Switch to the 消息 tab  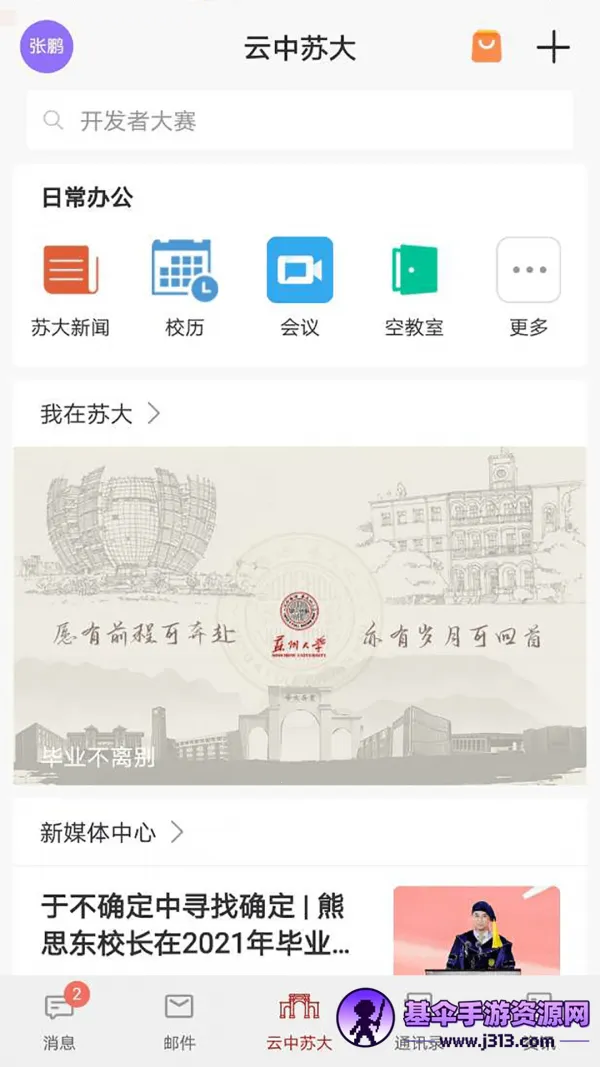click(x=59, y=1020)
